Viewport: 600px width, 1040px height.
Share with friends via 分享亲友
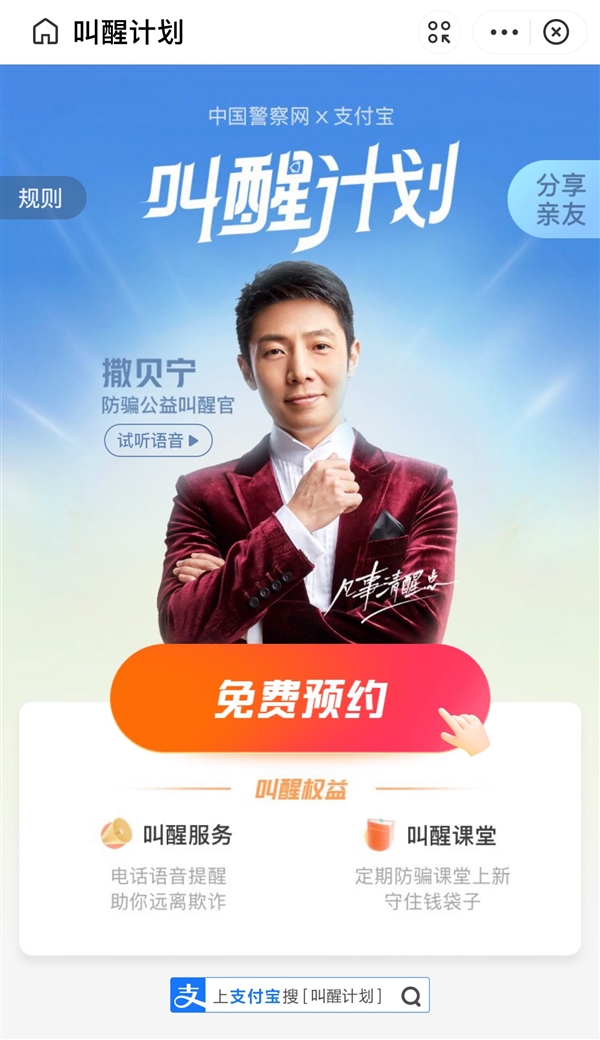pyautogui.click(x=559, y=199)
